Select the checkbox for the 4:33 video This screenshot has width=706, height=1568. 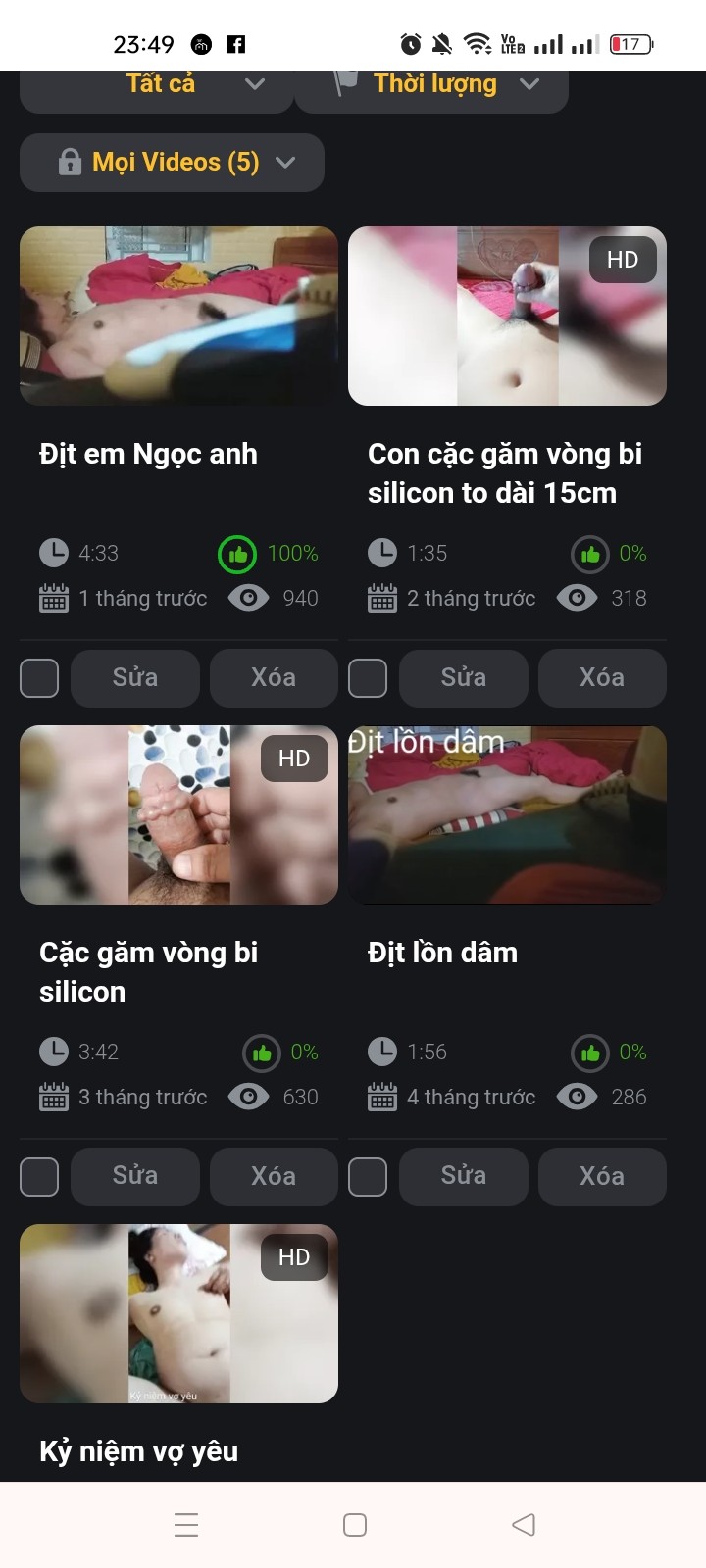[39, 677]
